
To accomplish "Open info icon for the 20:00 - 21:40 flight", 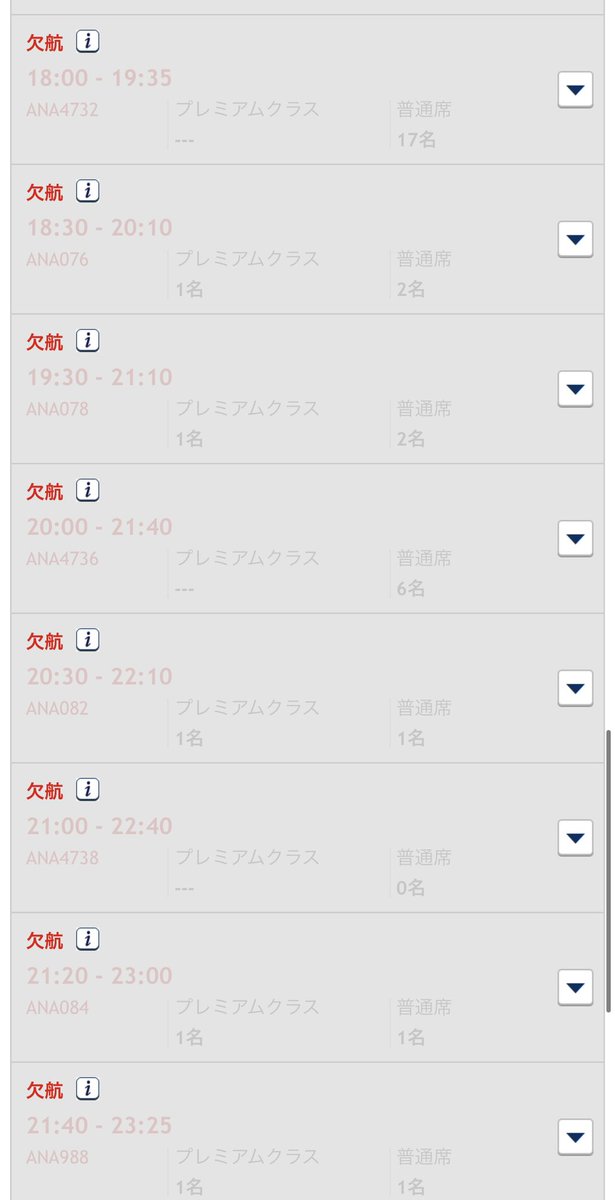I will tap(88, 491).
